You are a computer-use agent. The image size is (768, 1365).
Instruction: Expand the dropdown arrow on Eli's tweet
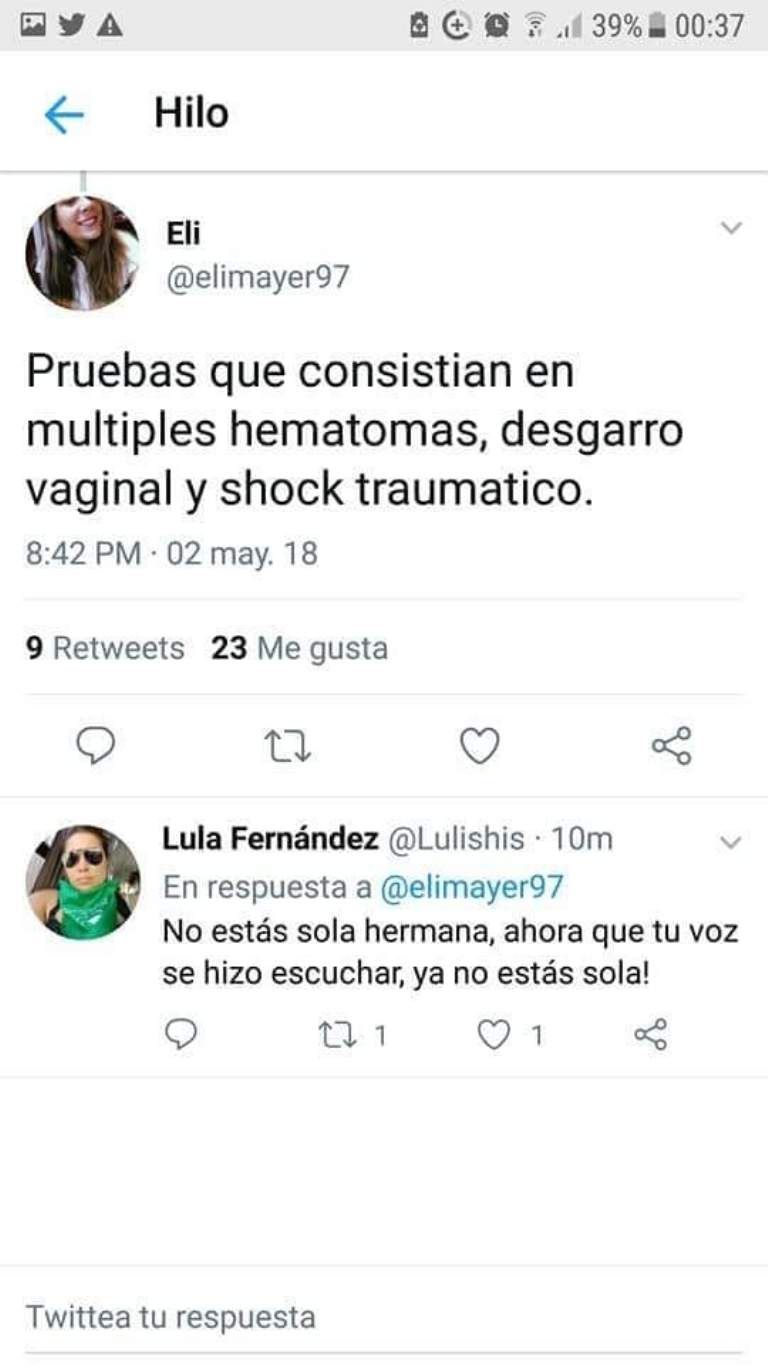point(732,229)
